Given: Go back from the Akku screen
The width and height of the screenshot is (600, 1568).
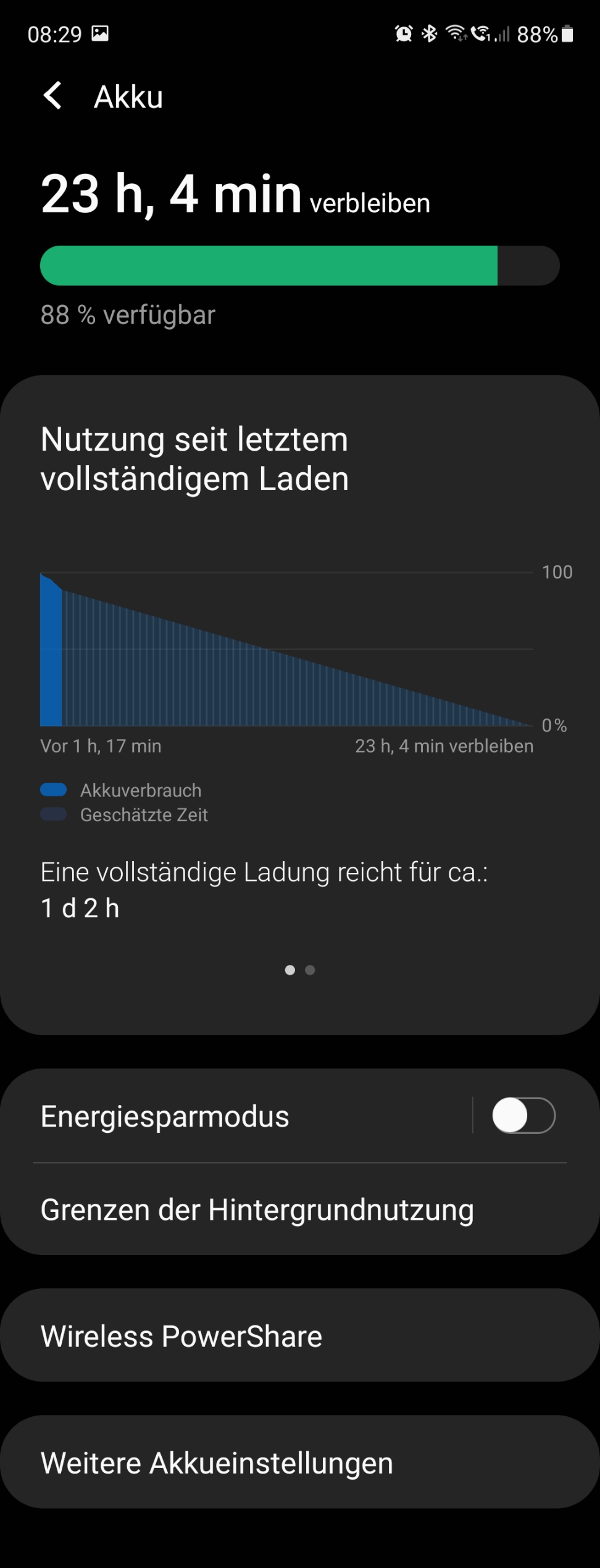Looking at the screenshot, I should coord(53,96).
